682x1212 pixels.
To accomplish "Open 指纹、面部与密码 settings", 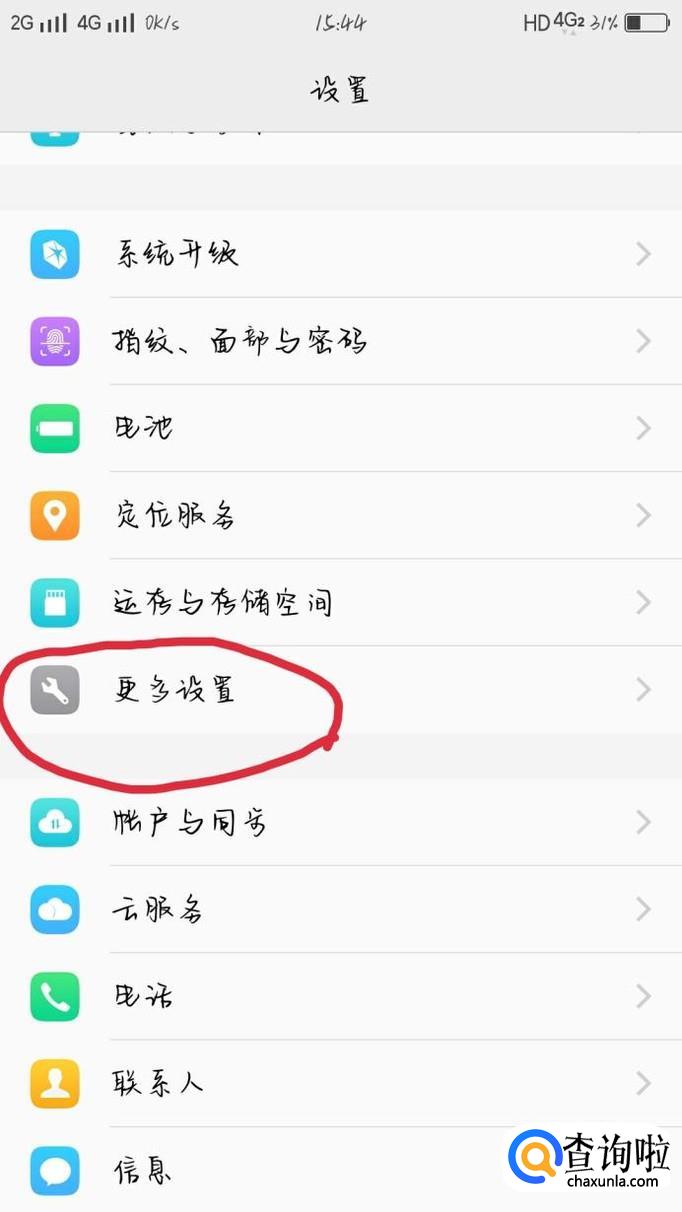I will [340, 341].
